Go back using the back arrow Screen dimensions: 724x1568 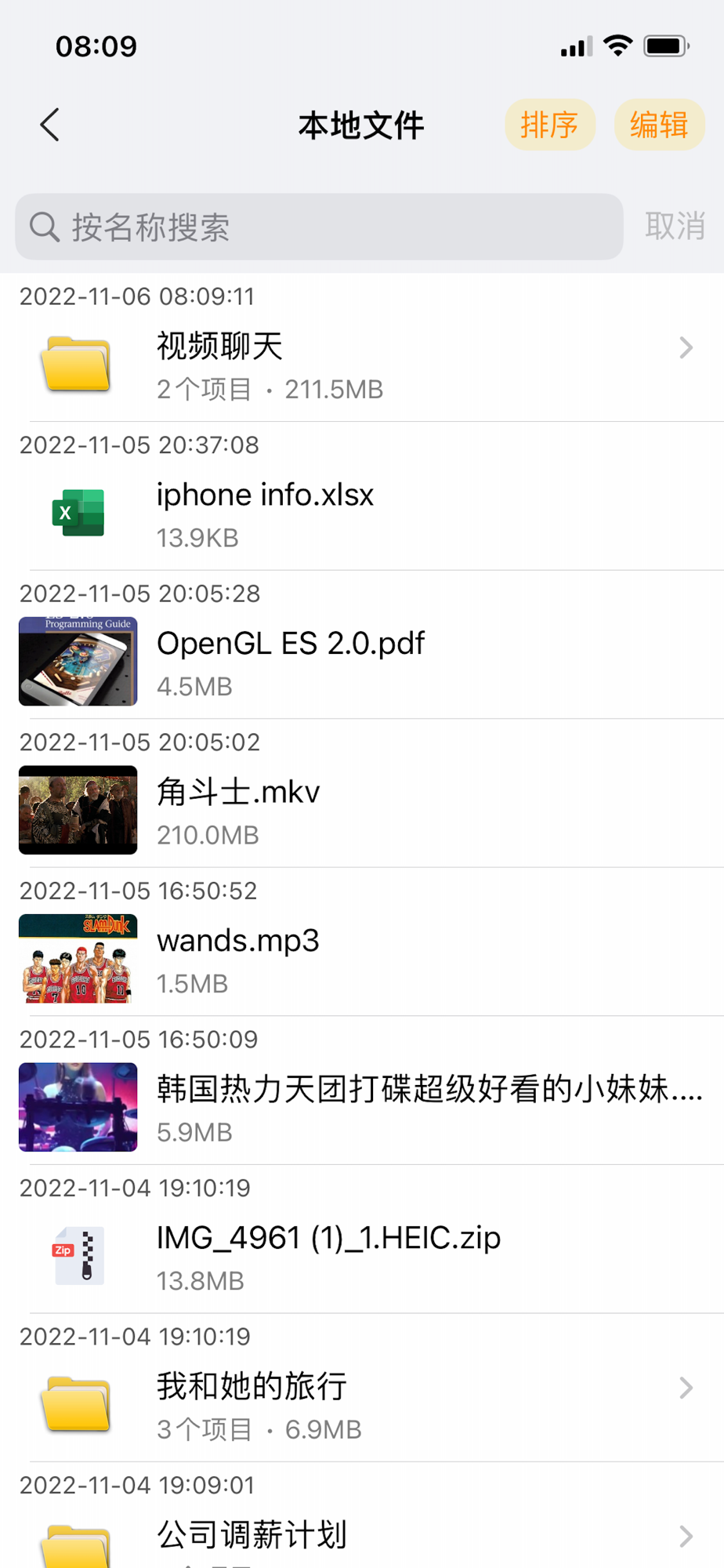click(x=49, y=125)
